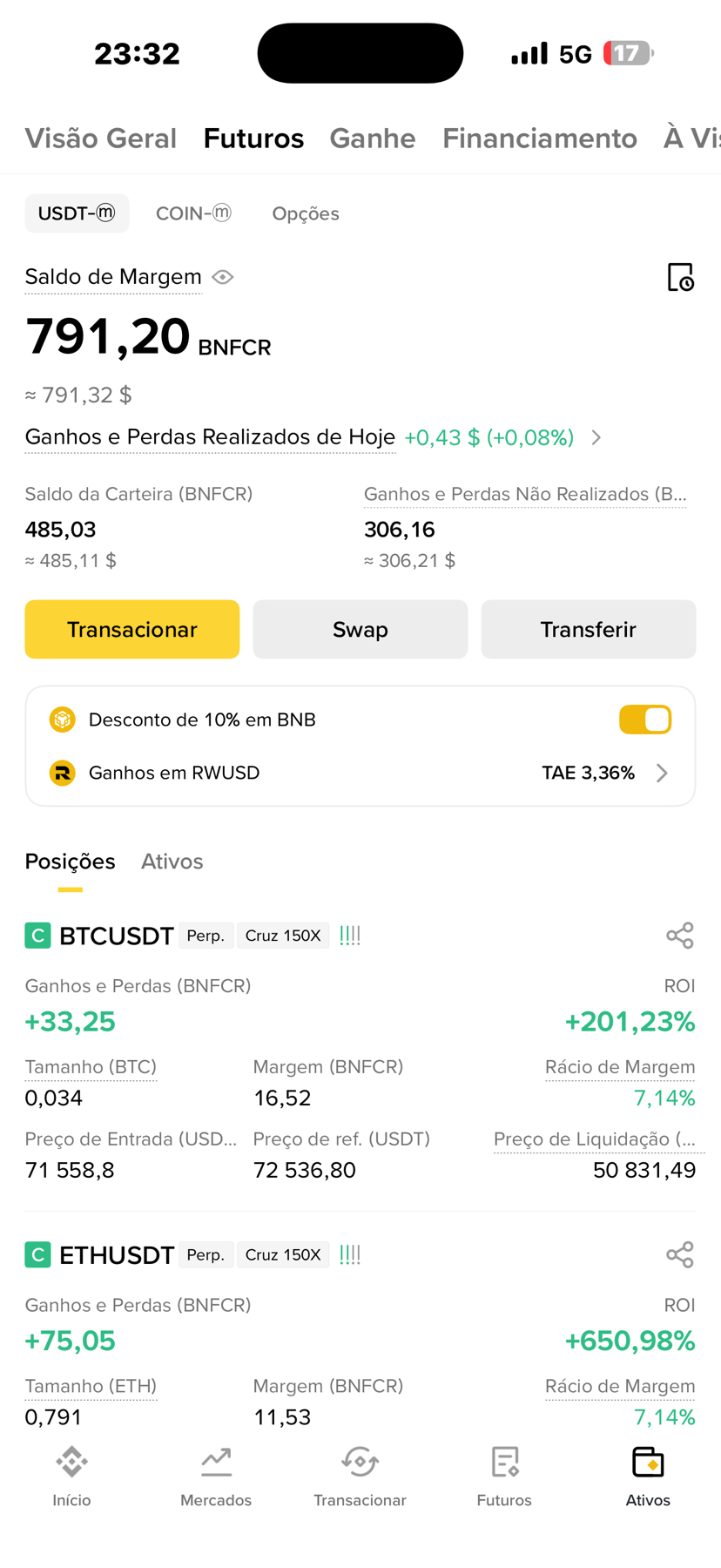
Task: Go to Início in bottom navigation
Action: [71, 1477]
